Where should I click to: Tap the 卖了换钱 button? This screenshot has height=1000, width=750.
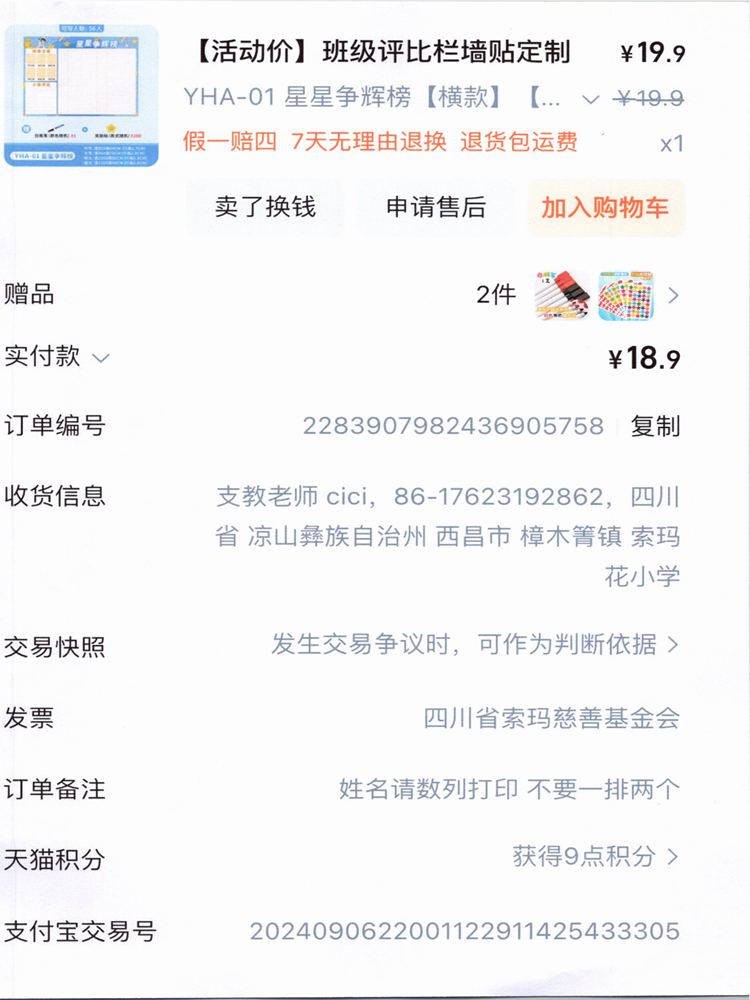264,207
